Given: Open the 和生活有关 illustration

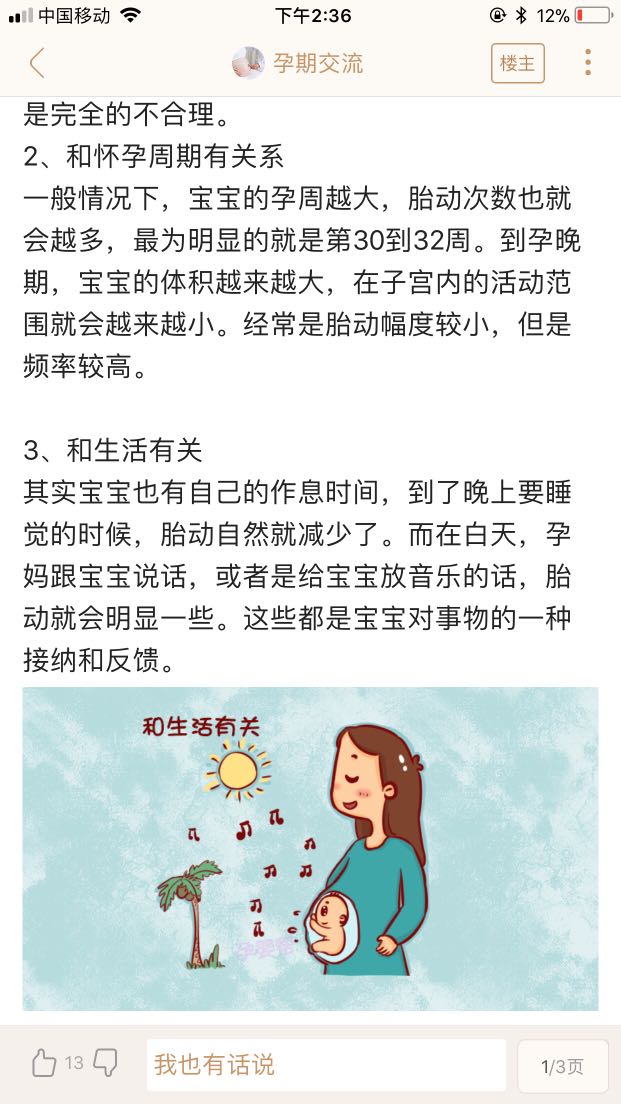Looking at the screenshot, I should pyautogui.click(x=310, y=848).
